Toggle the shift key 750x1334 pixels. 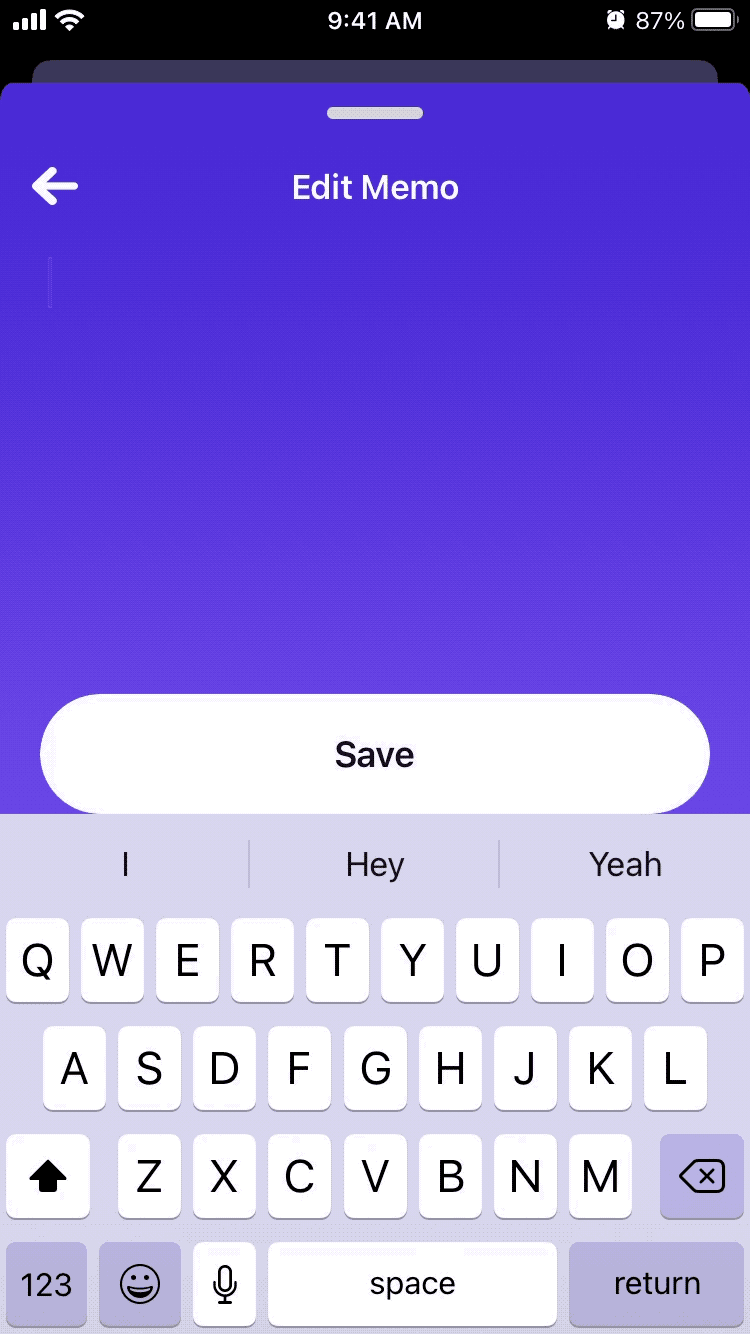pyautogui.click(x=48, y=1177)
